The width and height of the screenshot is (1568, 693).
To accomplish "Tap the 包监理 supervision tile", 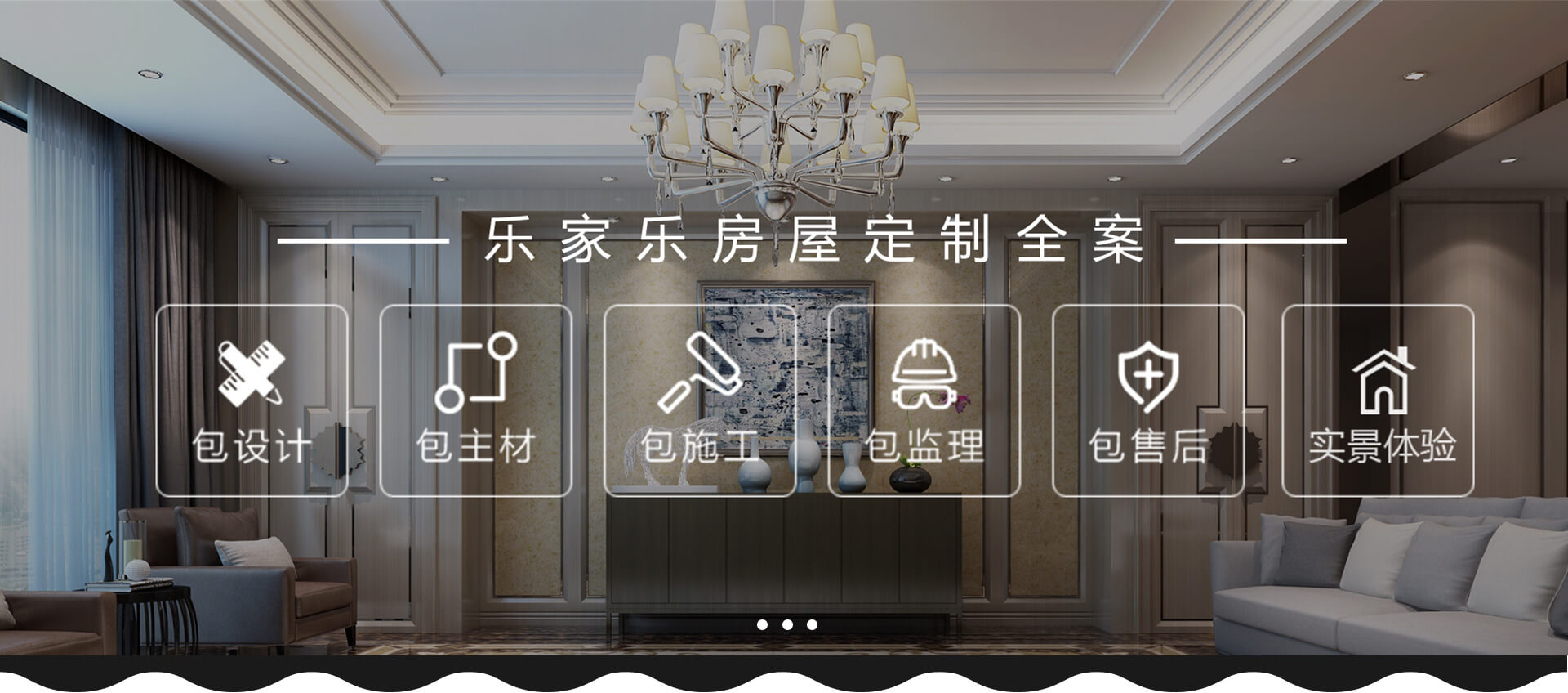I will pyautogui.click(x=924, y=400).
